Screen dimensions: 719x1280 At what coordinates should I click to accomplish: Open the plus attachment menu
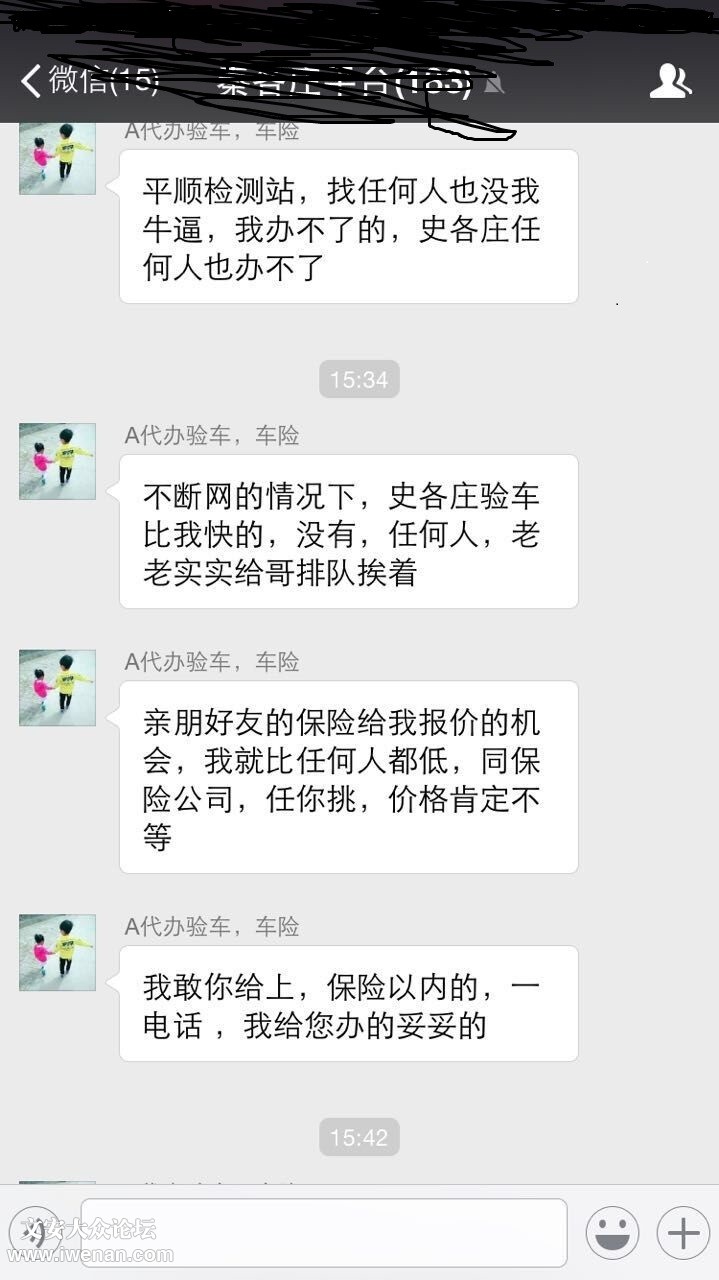683,1232
